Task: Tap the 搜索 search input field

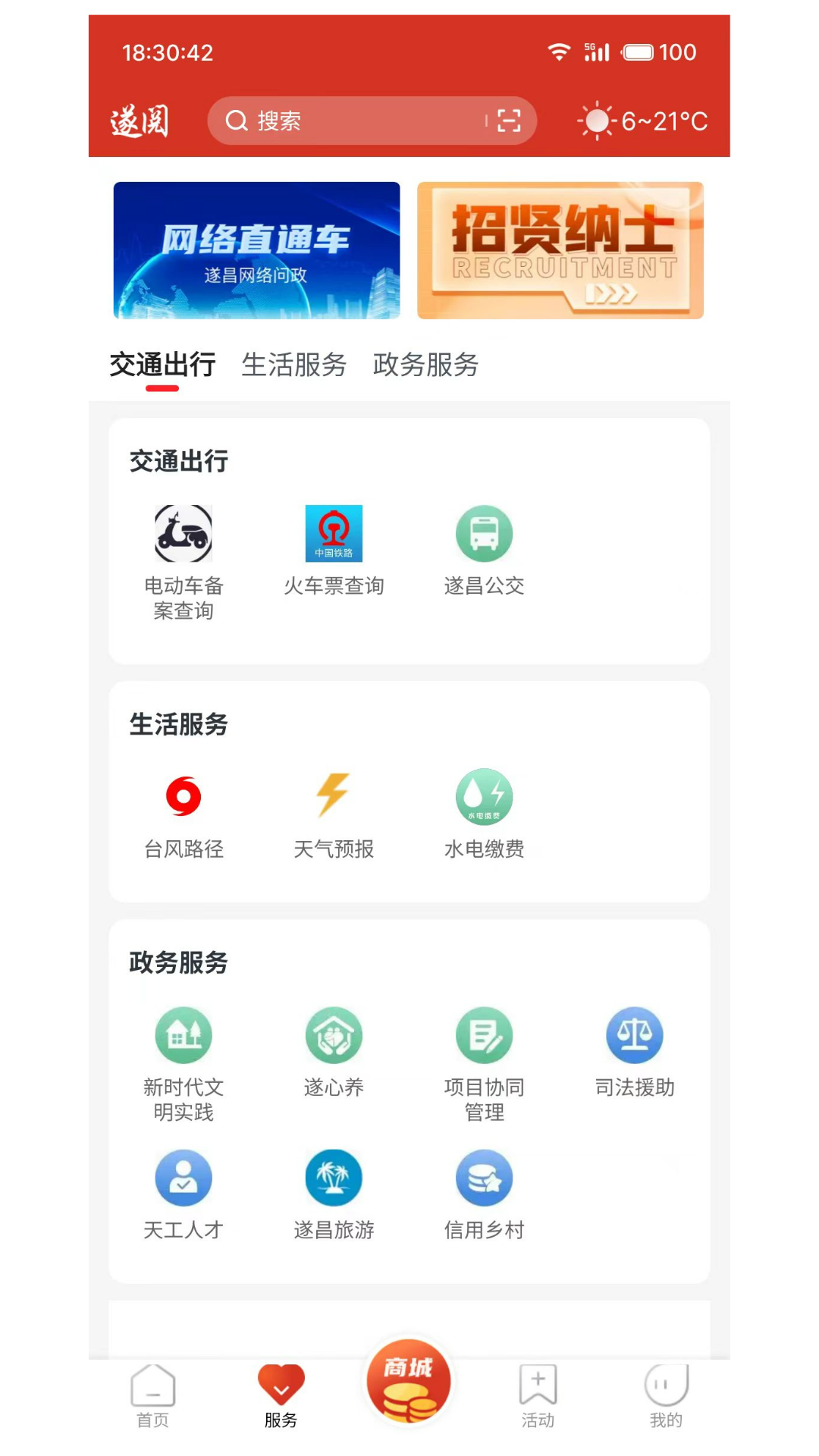Action: 341,121
